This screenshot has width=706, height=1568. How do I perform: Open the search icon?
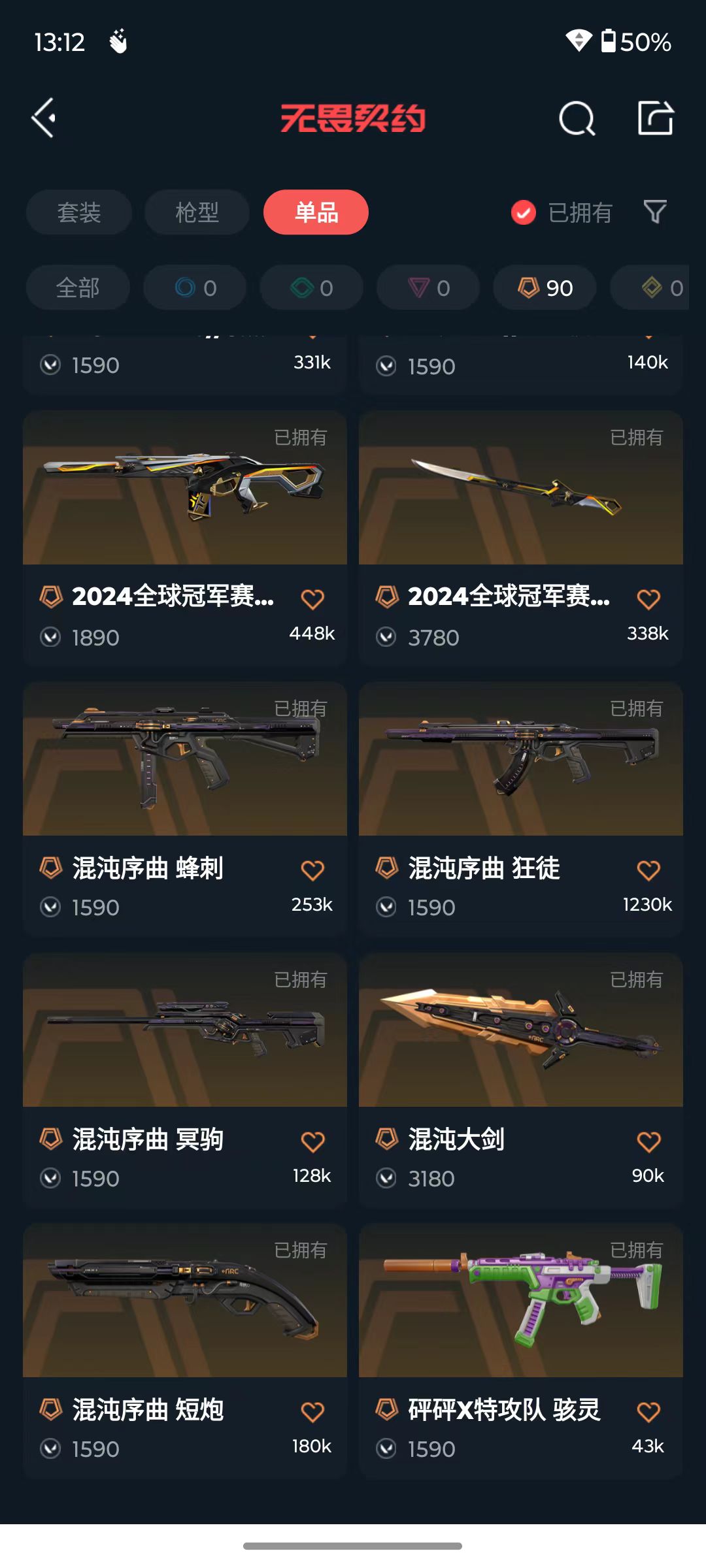click(577, 119)
